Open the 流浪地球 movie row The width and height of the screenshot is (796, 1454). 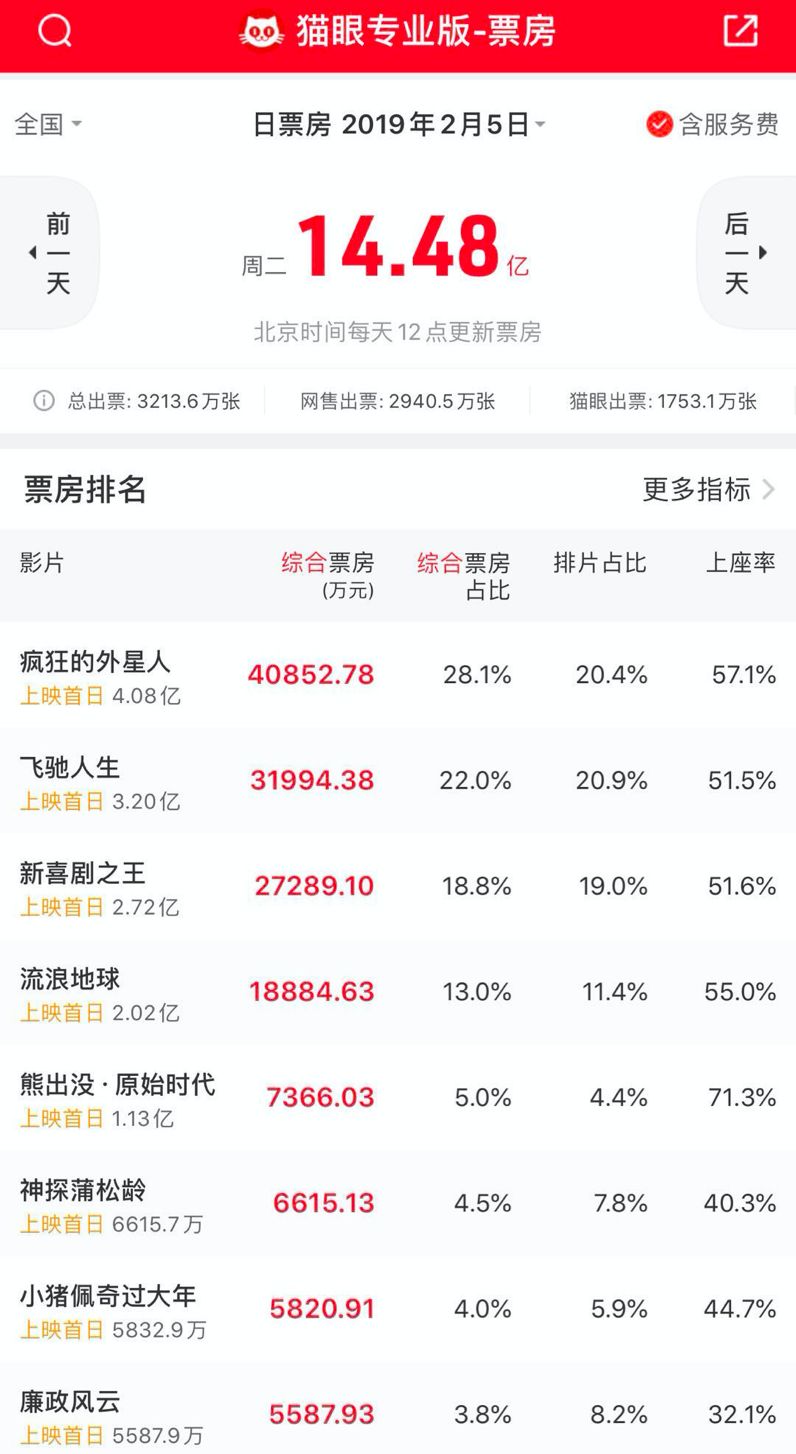398,993
